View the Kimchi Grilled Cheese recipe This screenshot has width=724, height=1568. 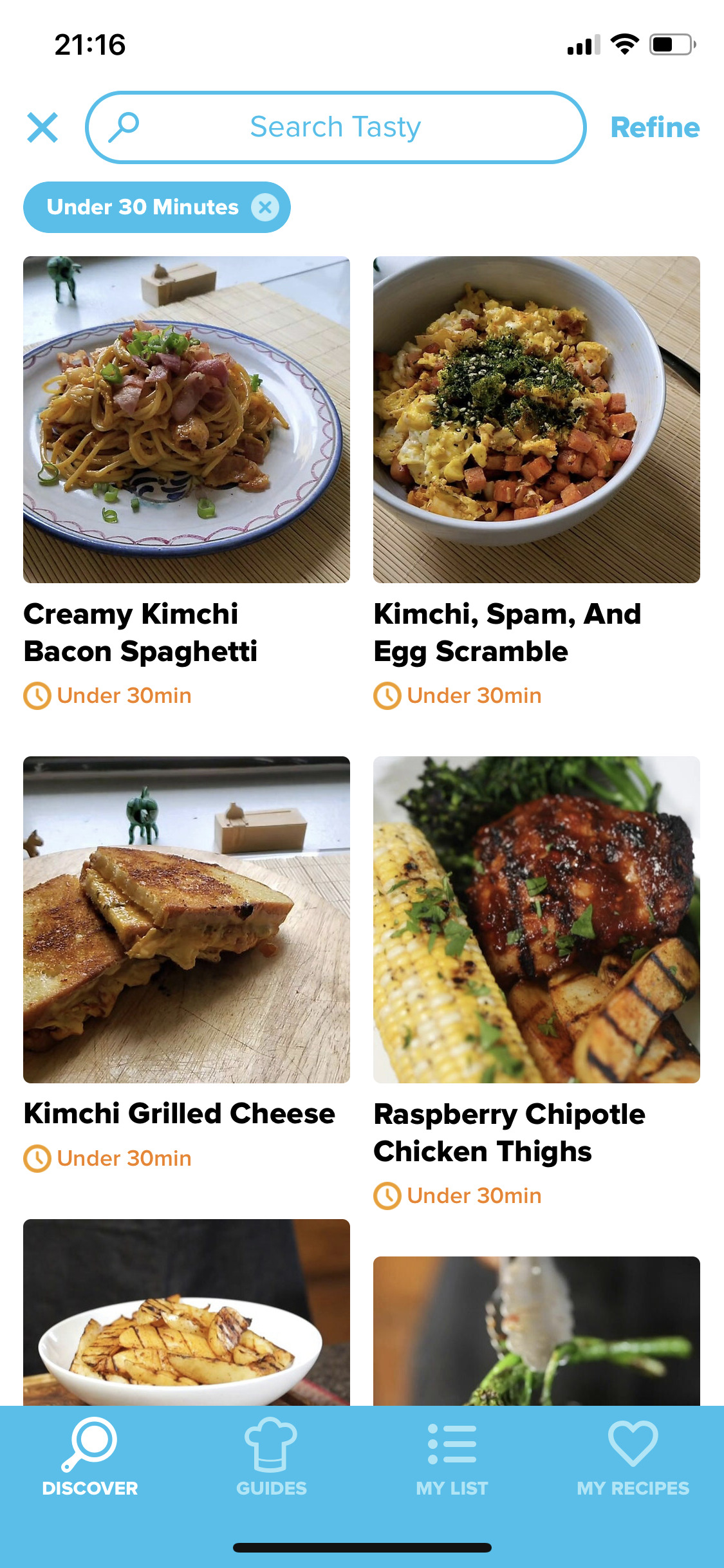[x=187, y=919]
